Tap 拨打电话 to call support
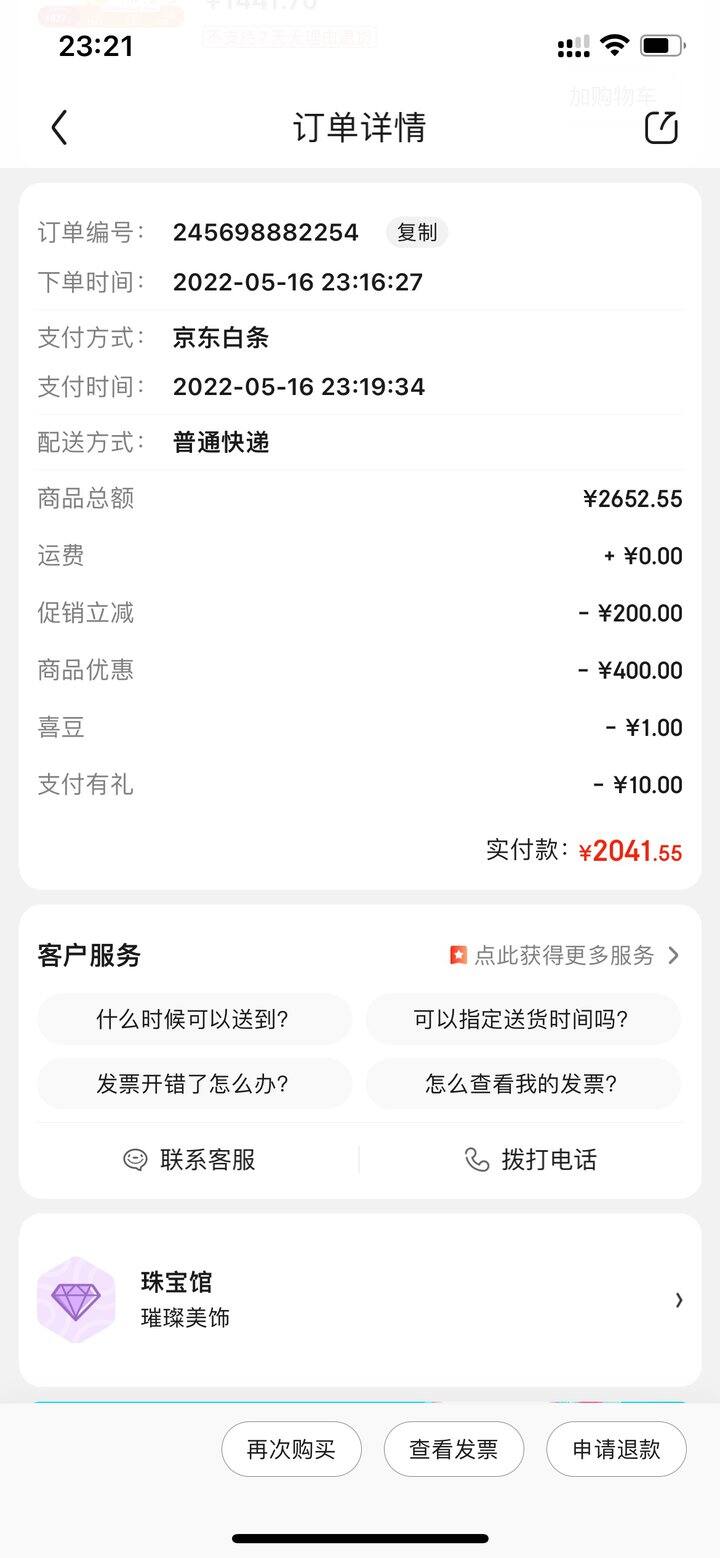 tap(531, 1160)
